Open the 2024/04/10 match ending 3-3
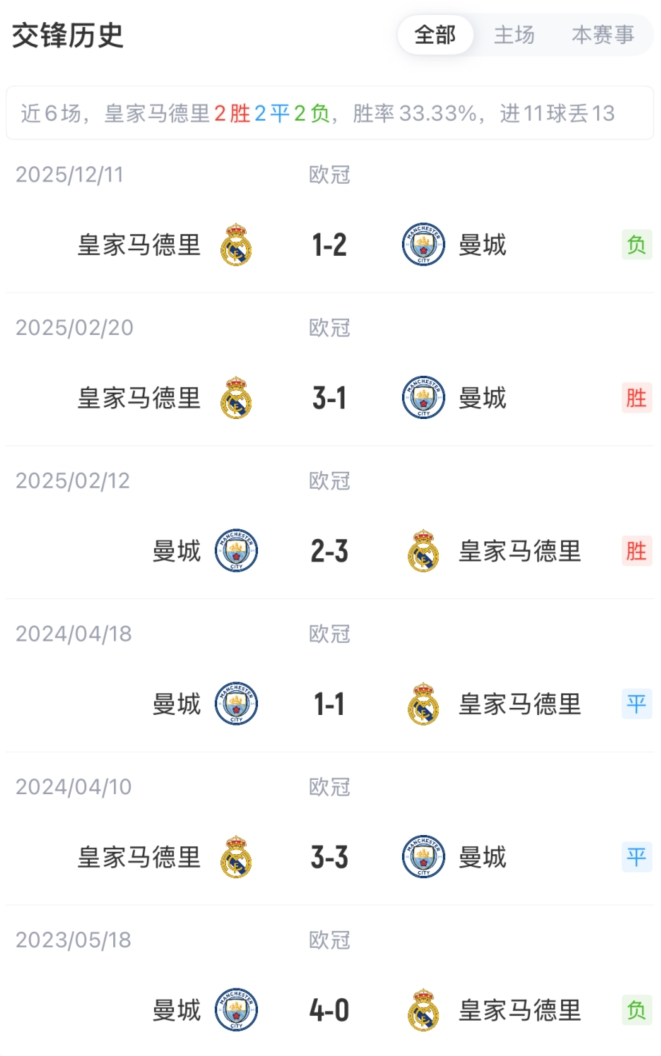The image size is (661, 1056). pos(329,857)
